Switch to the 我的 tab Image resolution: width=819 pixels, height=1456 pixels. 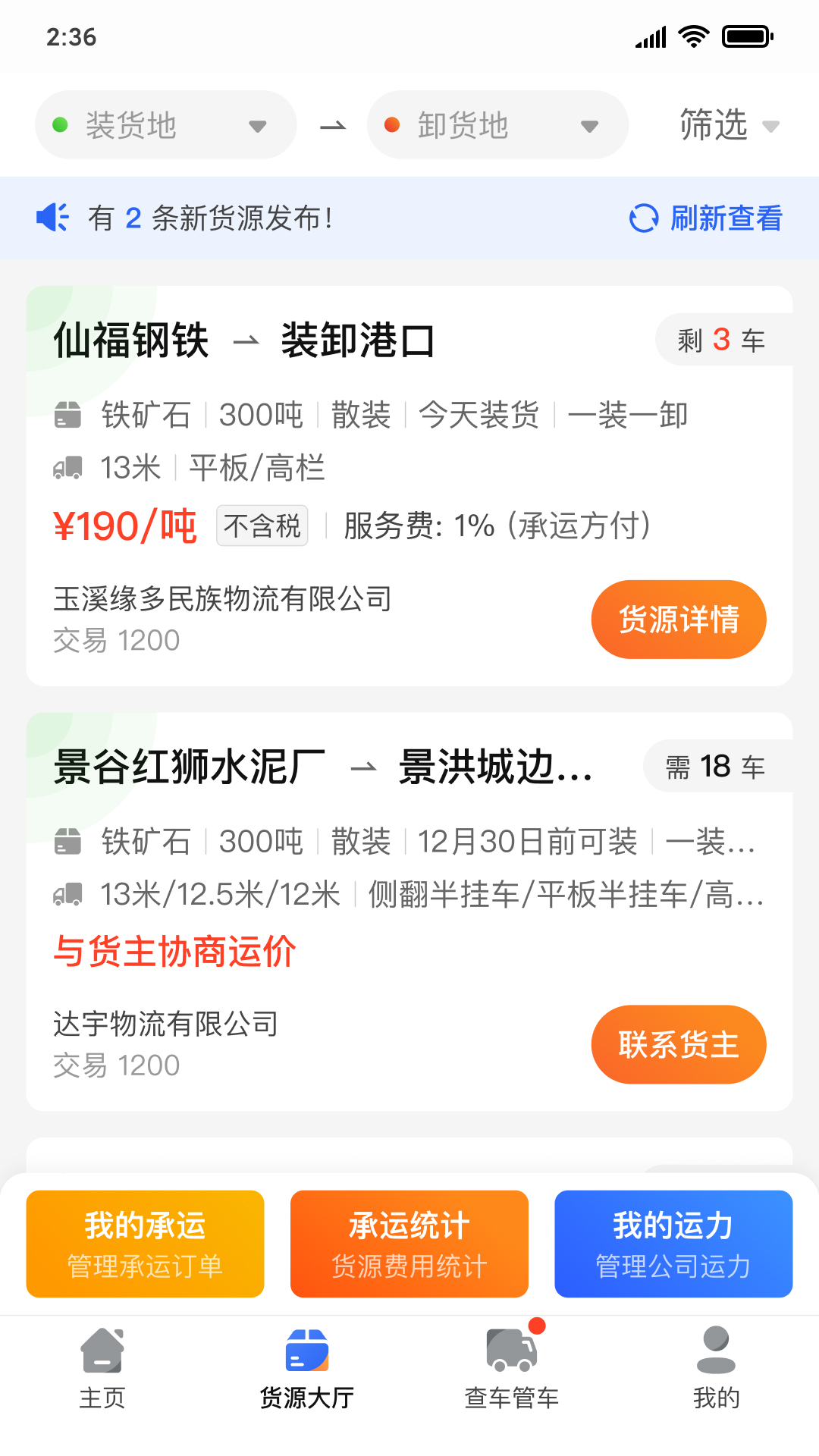coord(717,1369)
